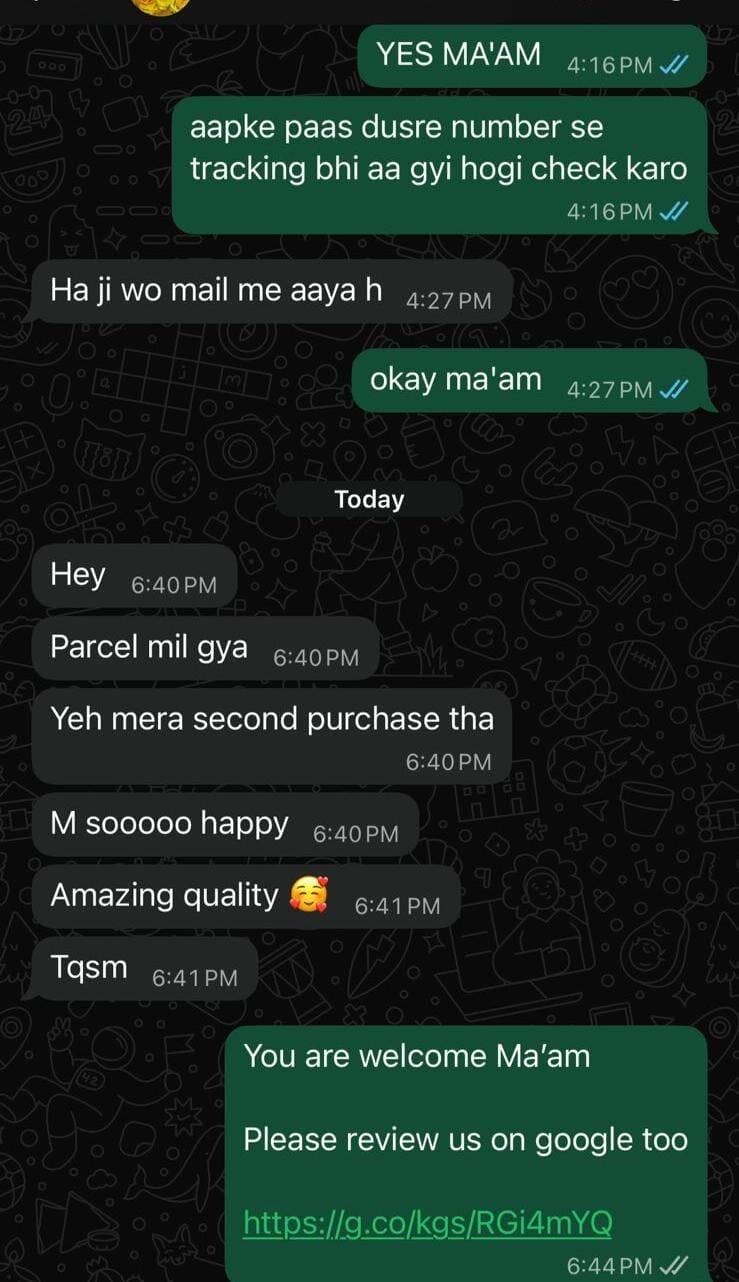Open the Google review link g.co/kgs/RGi4mYQ
The width and height of the screenshot is (739, 1282).
427,1222
